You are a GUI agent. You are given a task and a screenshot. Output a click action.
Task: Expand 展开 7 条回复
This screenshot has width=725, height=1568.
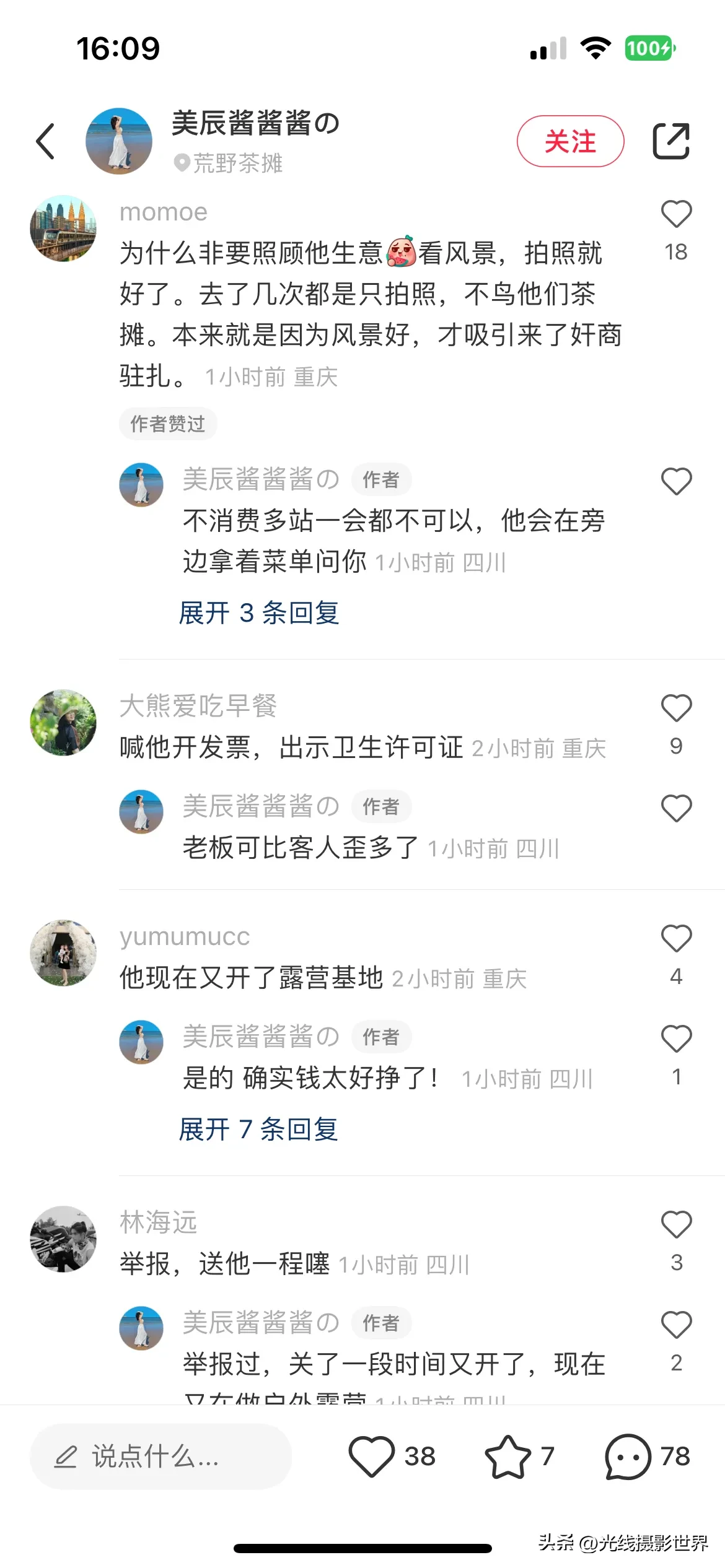point(258,1130)
